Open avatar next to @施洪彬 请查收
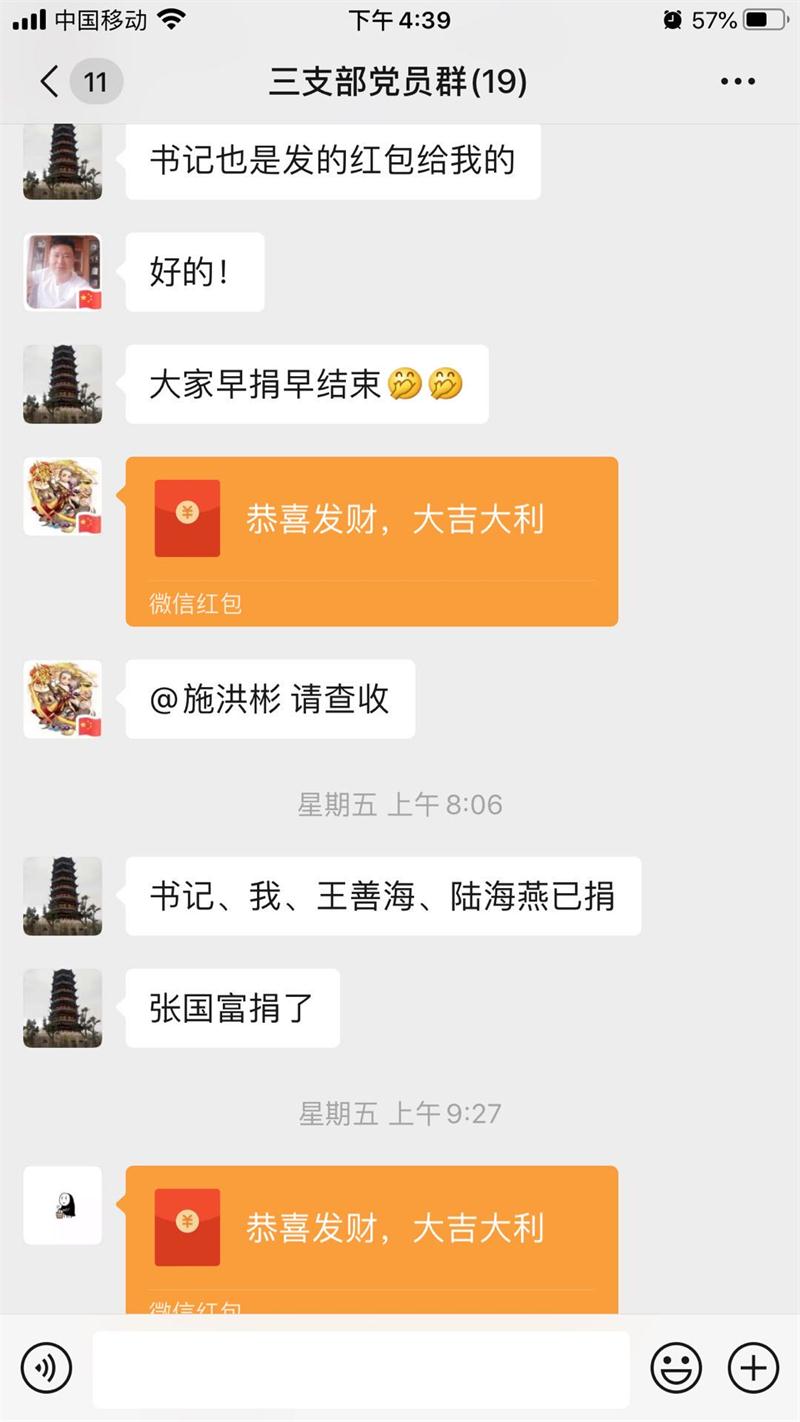The image size is (800, 1422). coord(63,699)
